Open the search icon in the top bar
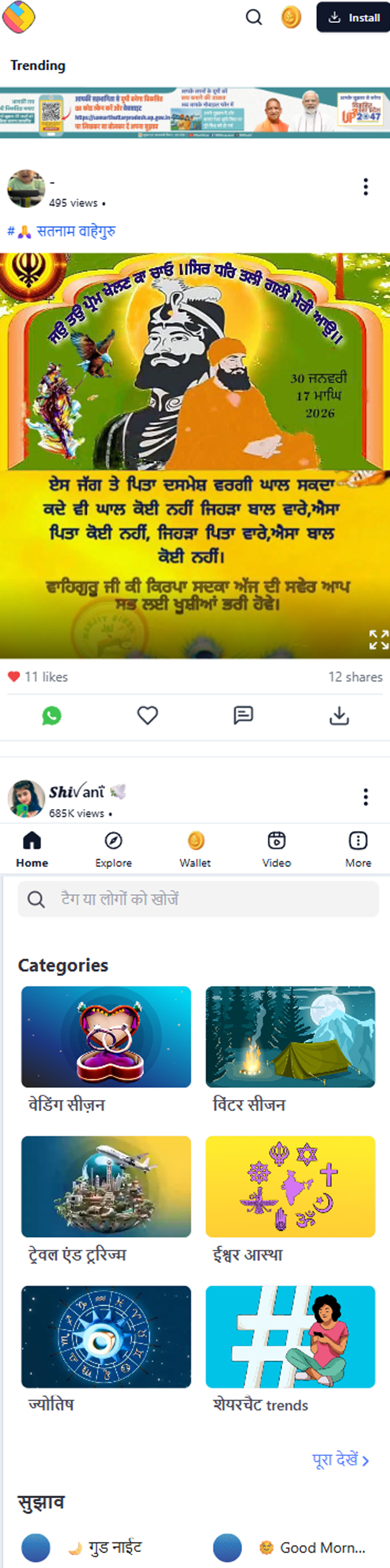 pos(253,17)
